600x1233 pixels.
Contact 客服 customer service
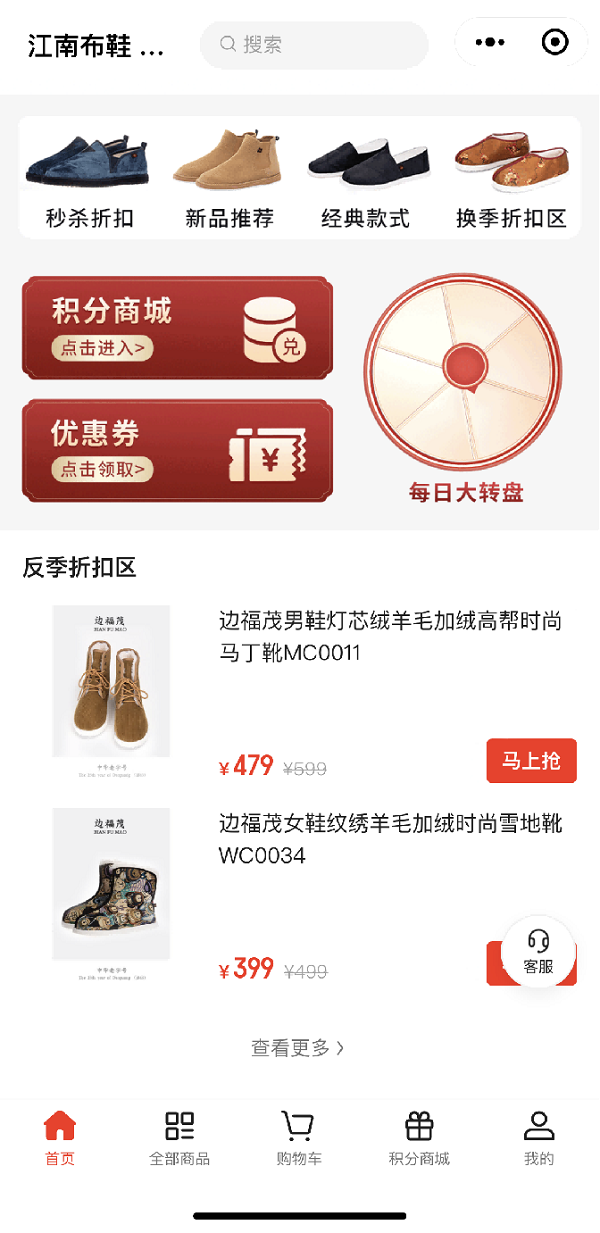[x=538, y=952]
